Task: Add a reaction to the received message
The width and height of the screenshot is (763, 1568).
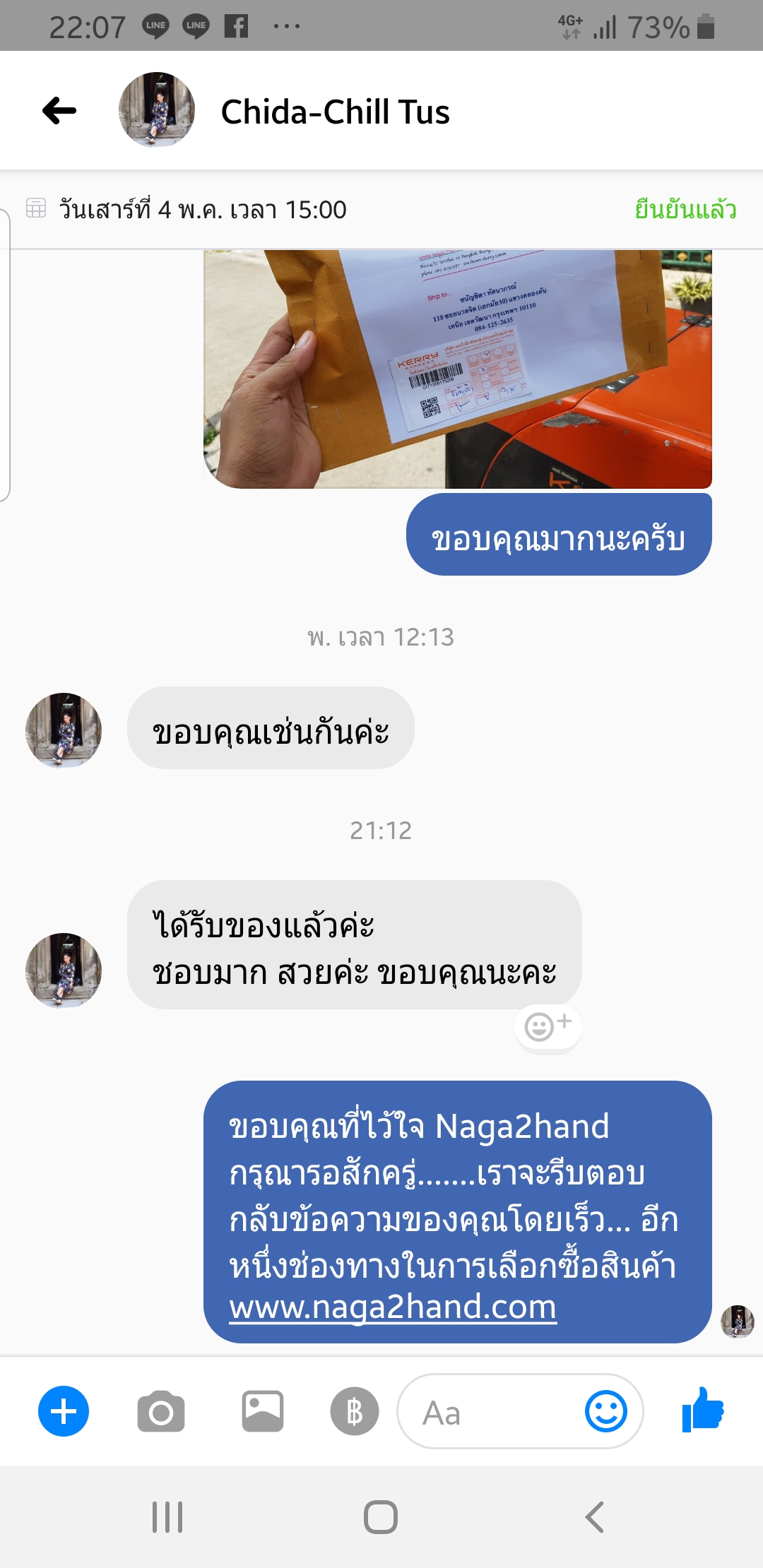Action: pos(548,1026)
